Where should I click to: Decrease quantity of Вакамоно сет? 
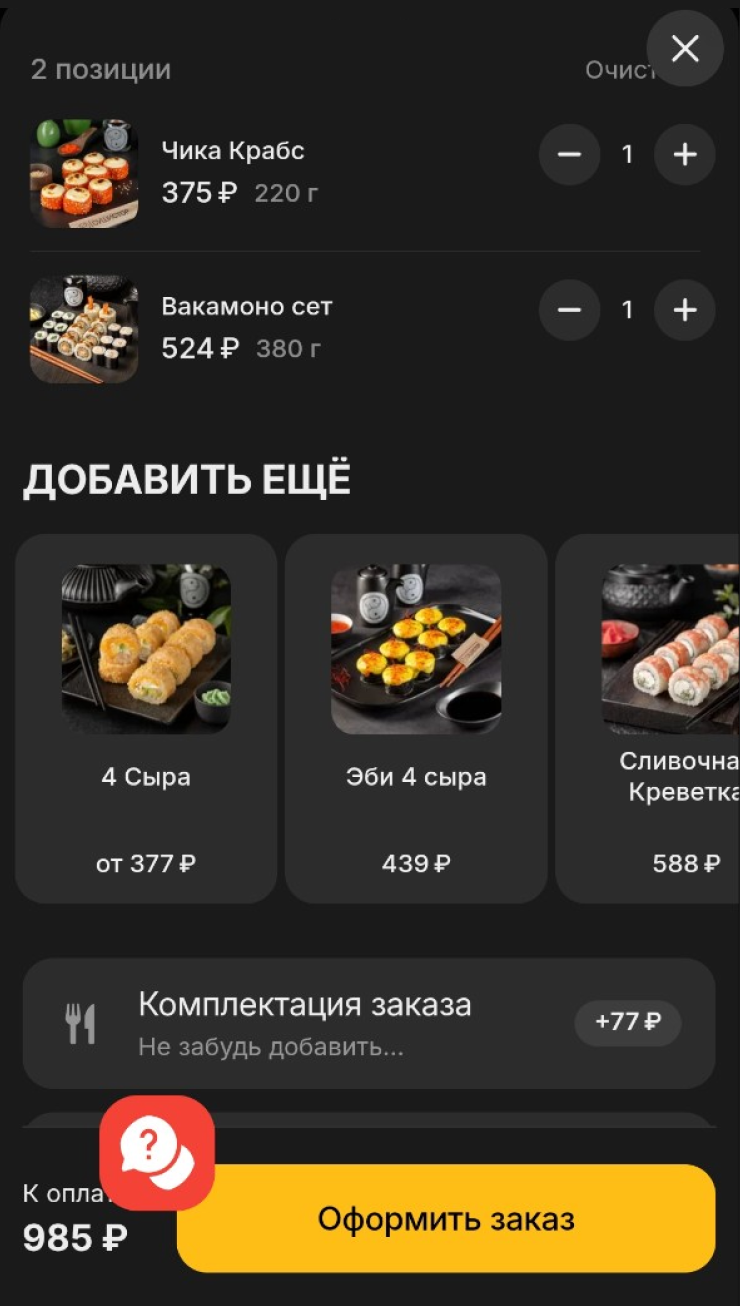click(x=569, y=310)
